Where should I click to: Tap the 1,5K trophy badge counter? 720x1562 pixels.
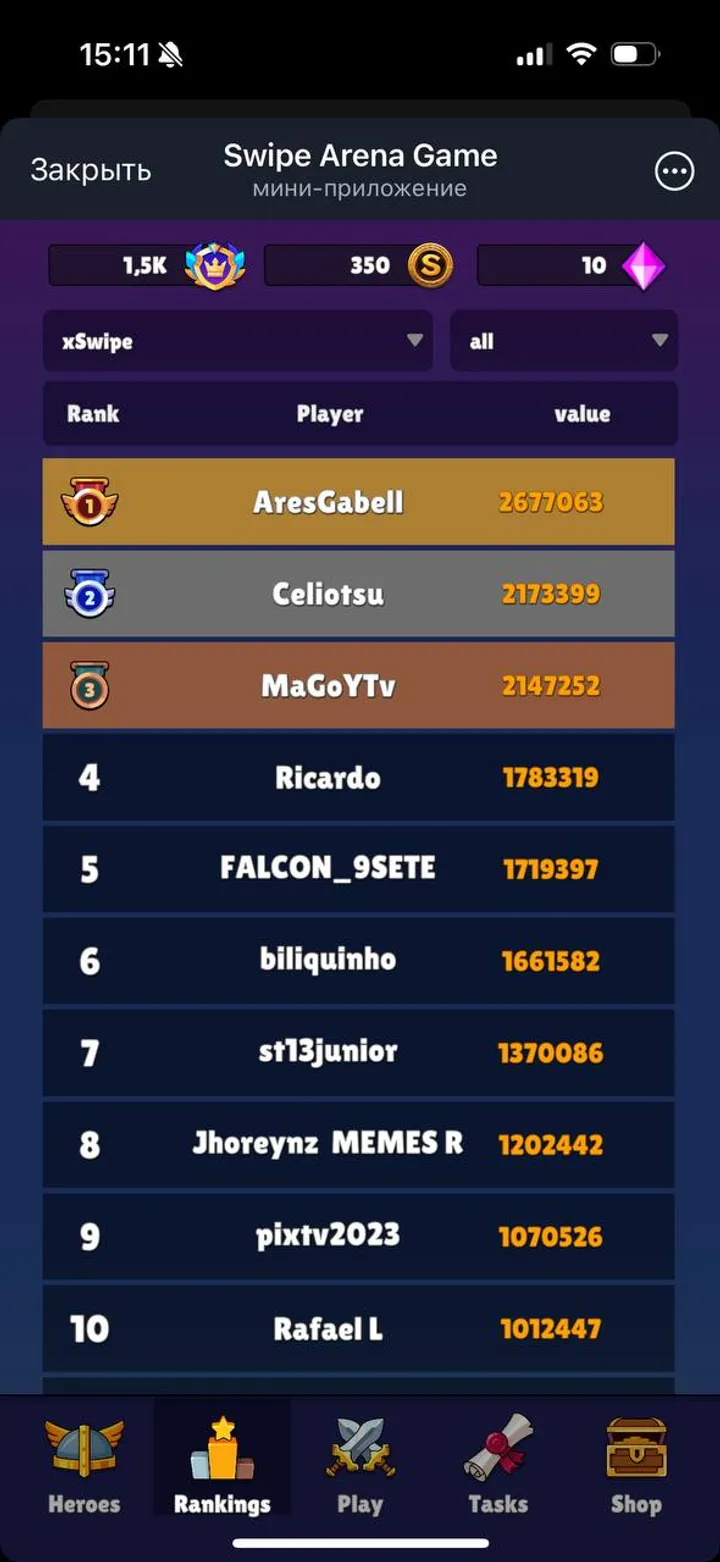tap(146, 265)
